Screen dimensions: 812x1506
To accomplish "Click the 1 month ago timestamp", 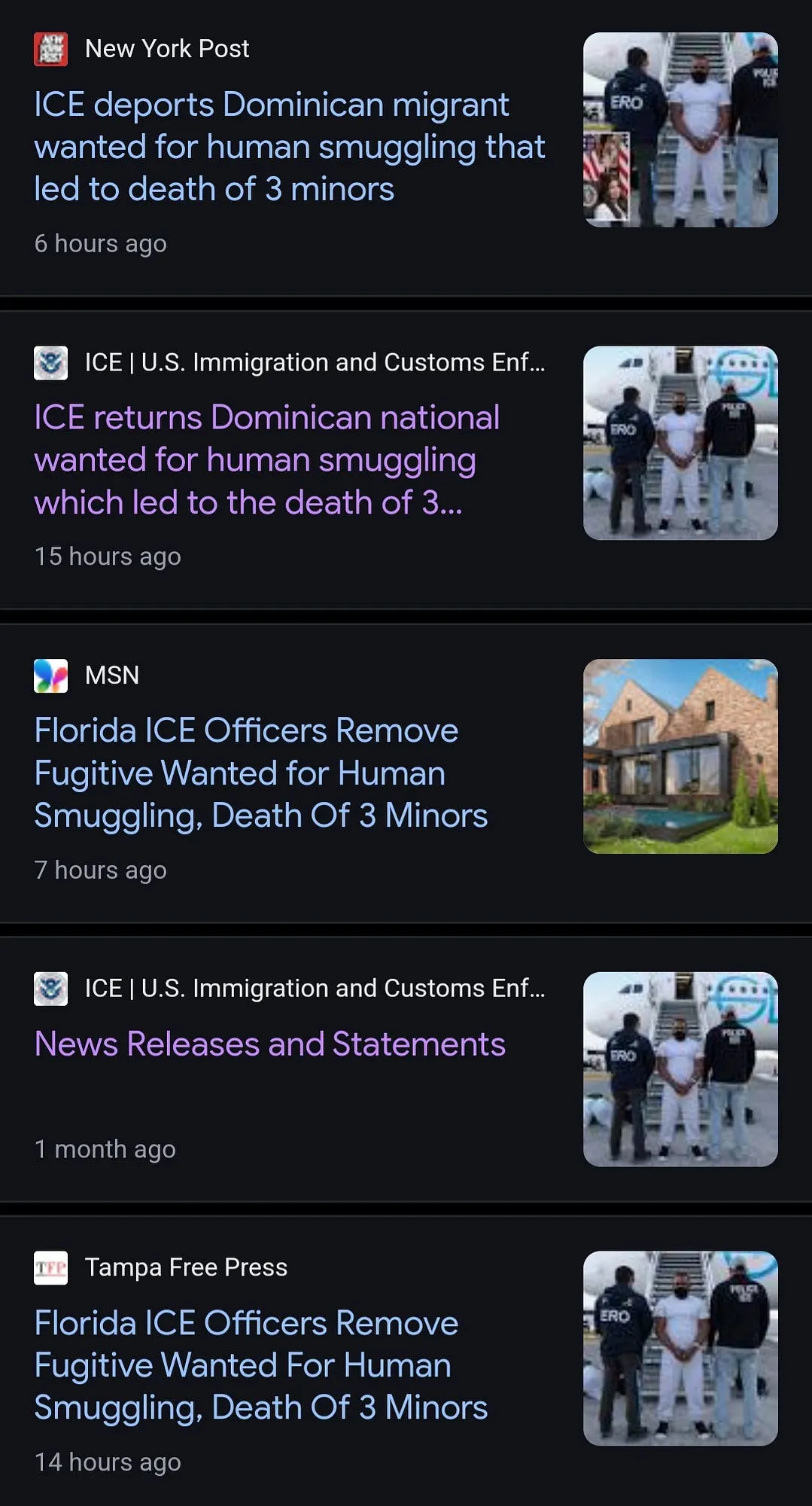I will click(105, 1149).
